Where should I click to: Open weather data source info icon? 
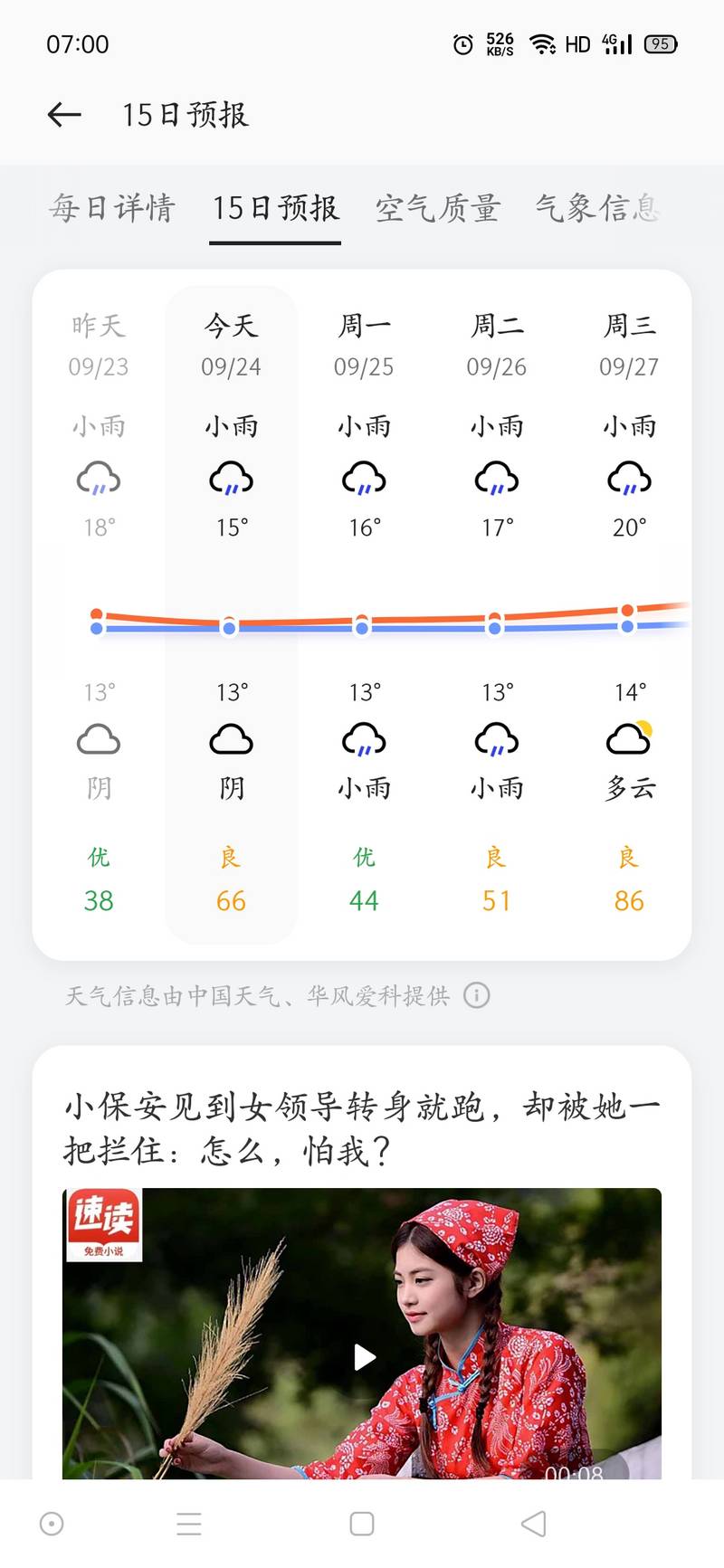click(x=477, y=995)
